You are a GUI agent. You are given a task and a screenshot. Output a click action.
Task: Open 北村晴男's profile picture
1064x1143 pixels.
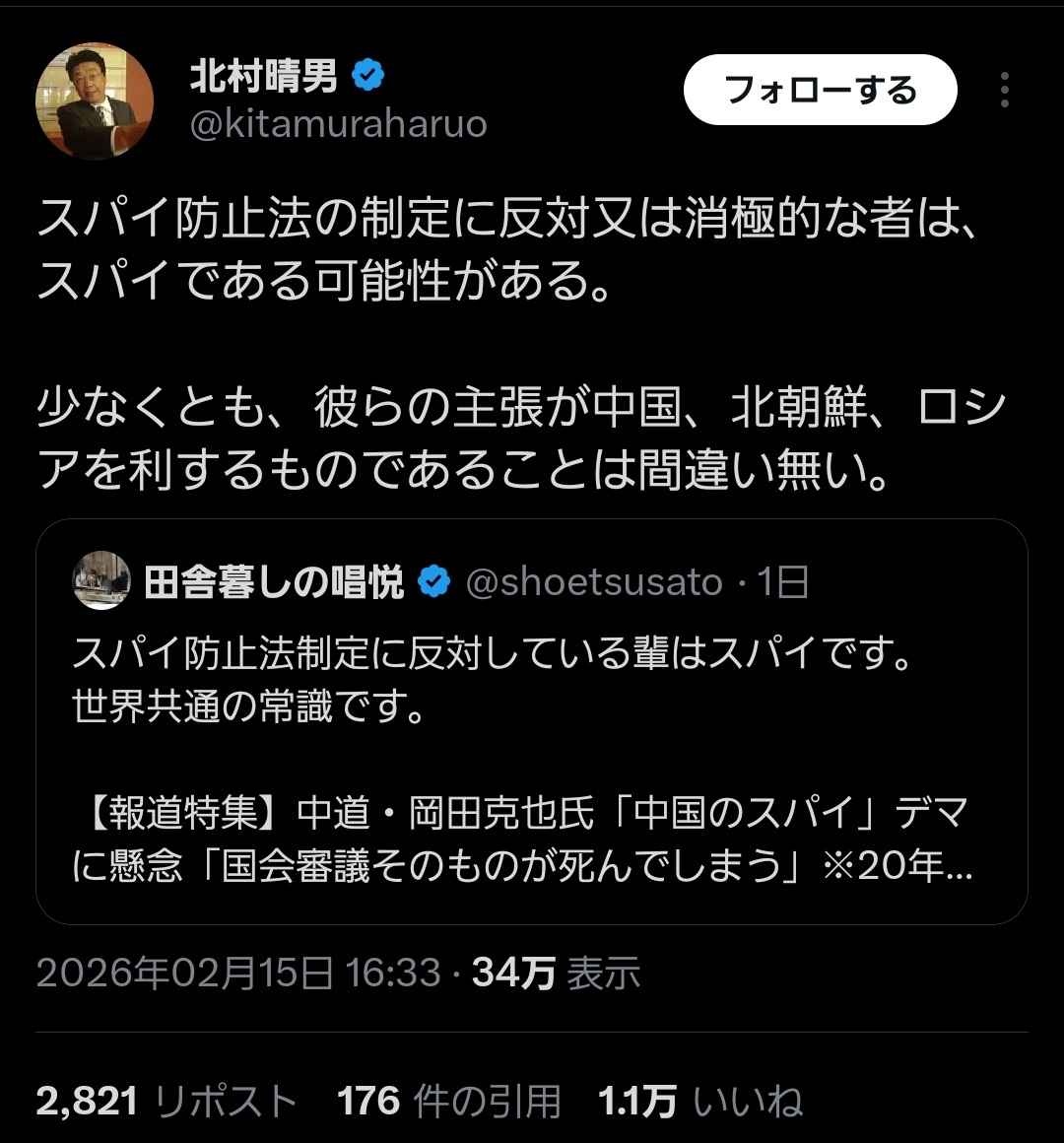[x=95, y=101]
